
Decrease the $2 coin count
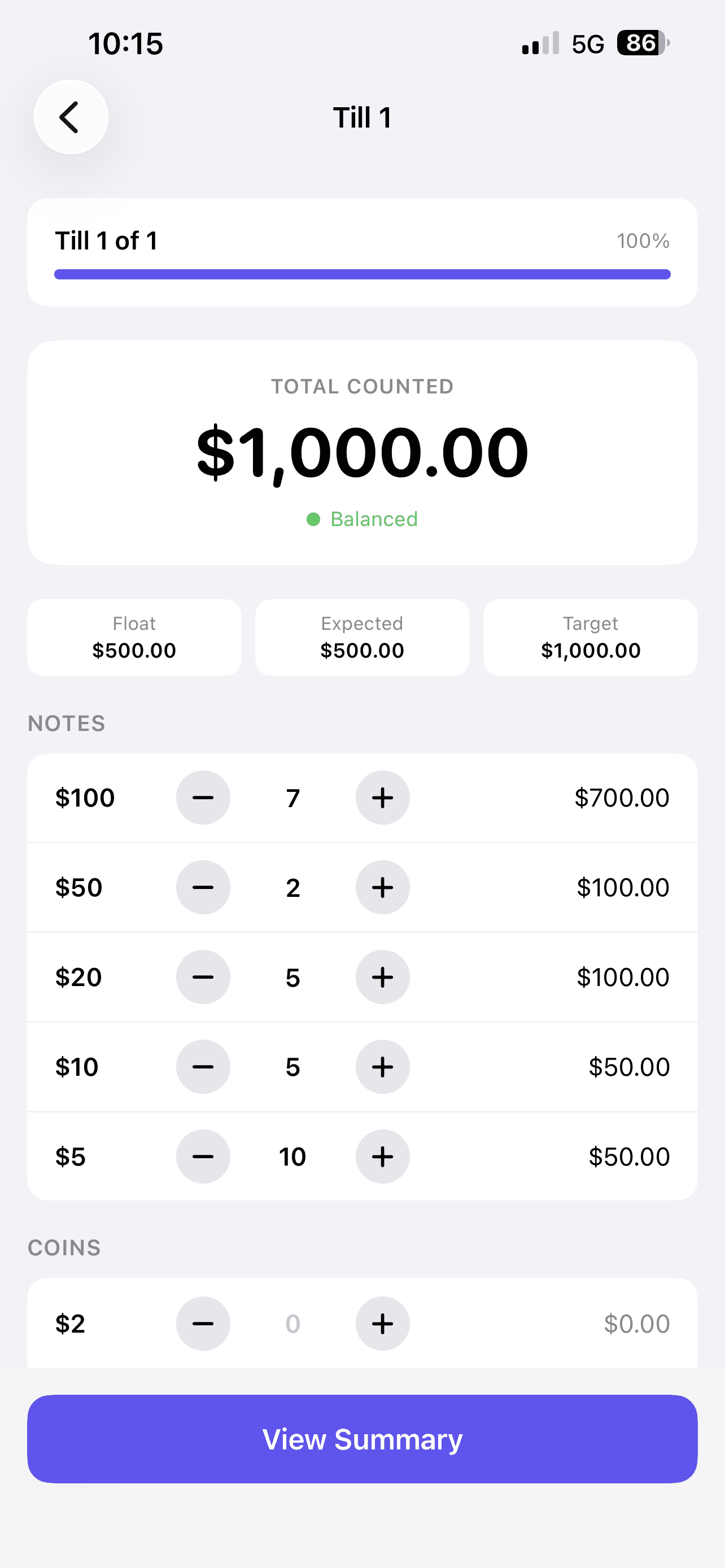(x=203, y=1323)
